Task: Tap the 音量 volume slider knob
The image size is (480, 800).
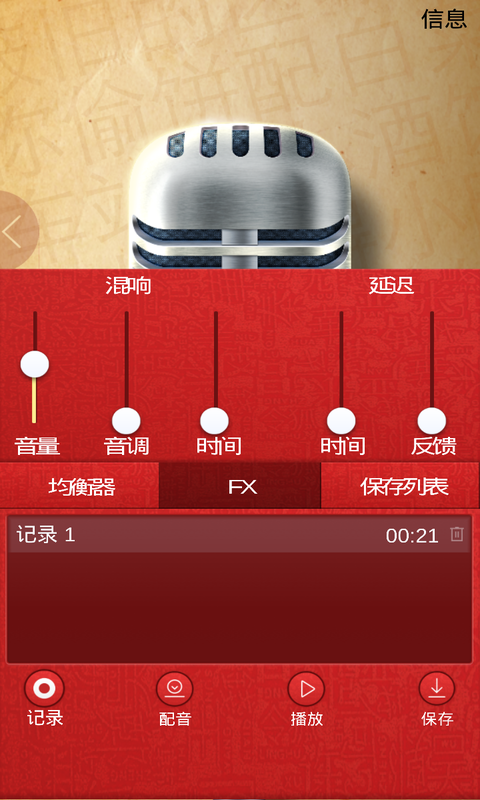Action: [35, 364]
